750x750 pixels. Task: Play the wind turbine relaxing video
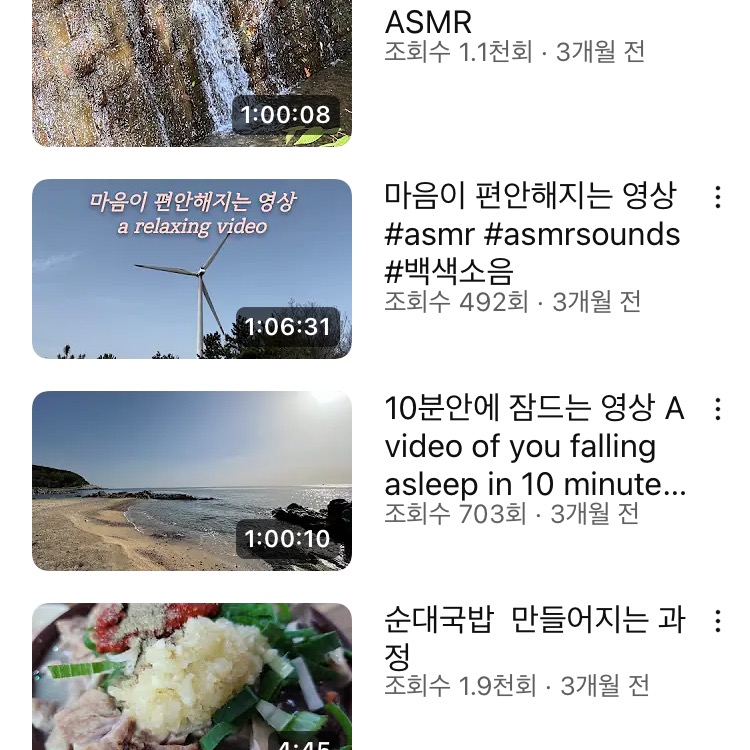191,268
